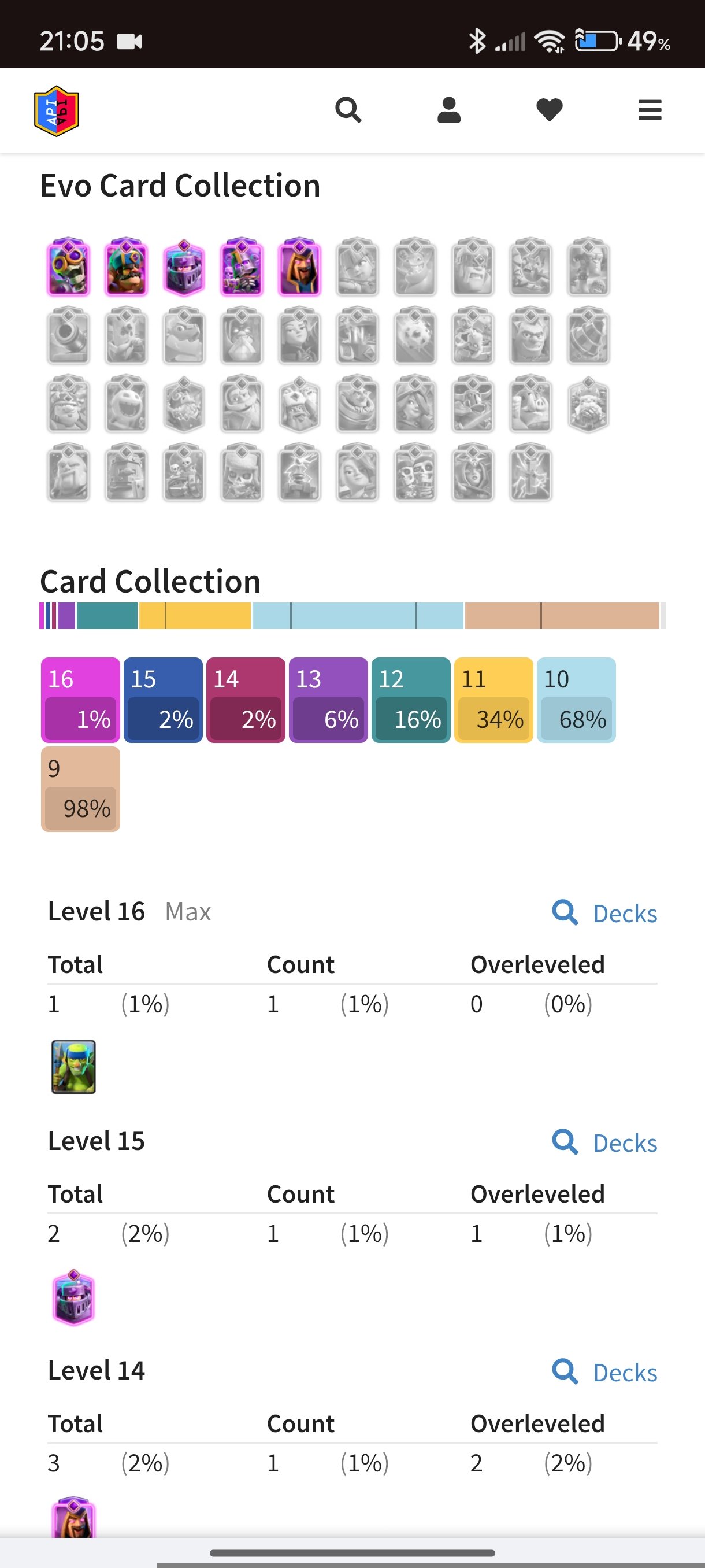The width and height of the screenshot is (705, 1568).
Task: Open the hamburger menu
Action: (650, 110)
